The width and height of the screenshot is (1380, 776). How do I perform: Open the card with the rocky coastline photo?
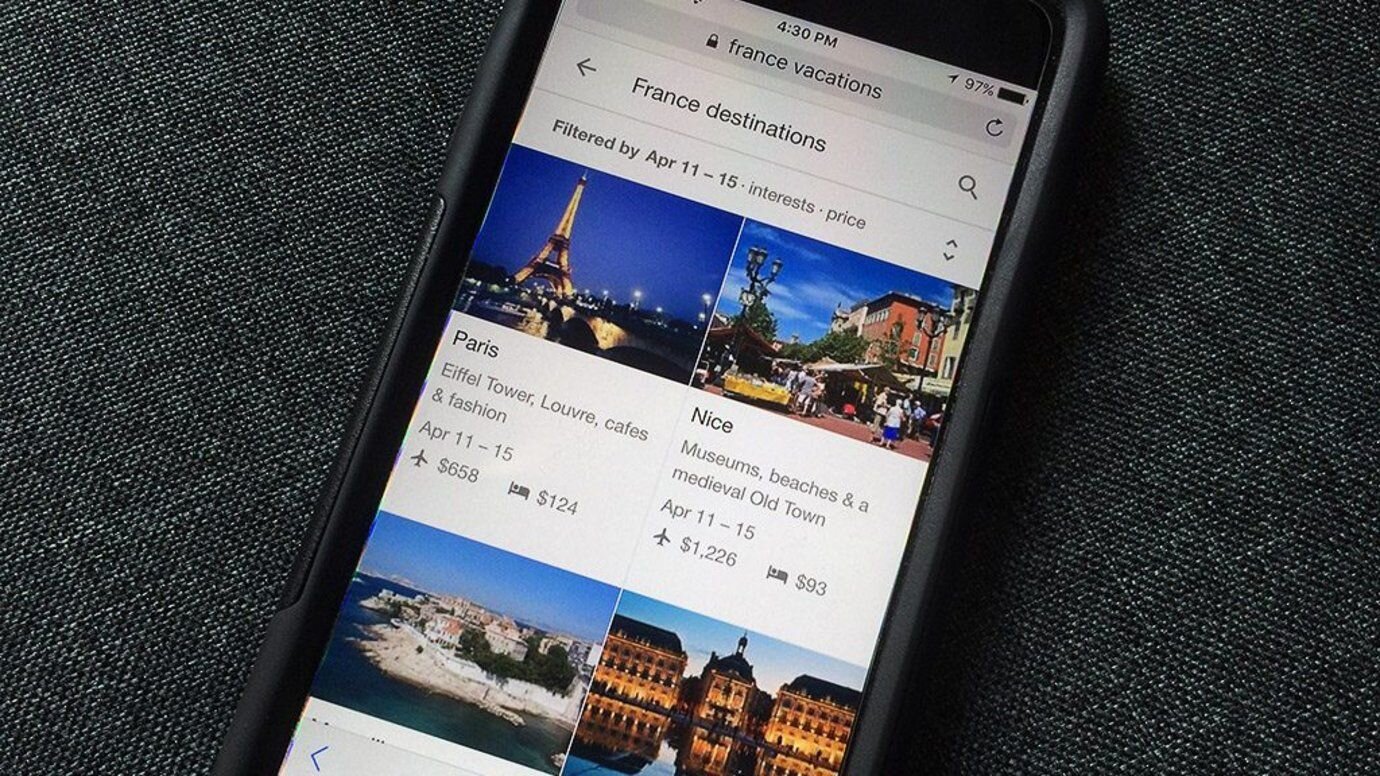point(470,640)
